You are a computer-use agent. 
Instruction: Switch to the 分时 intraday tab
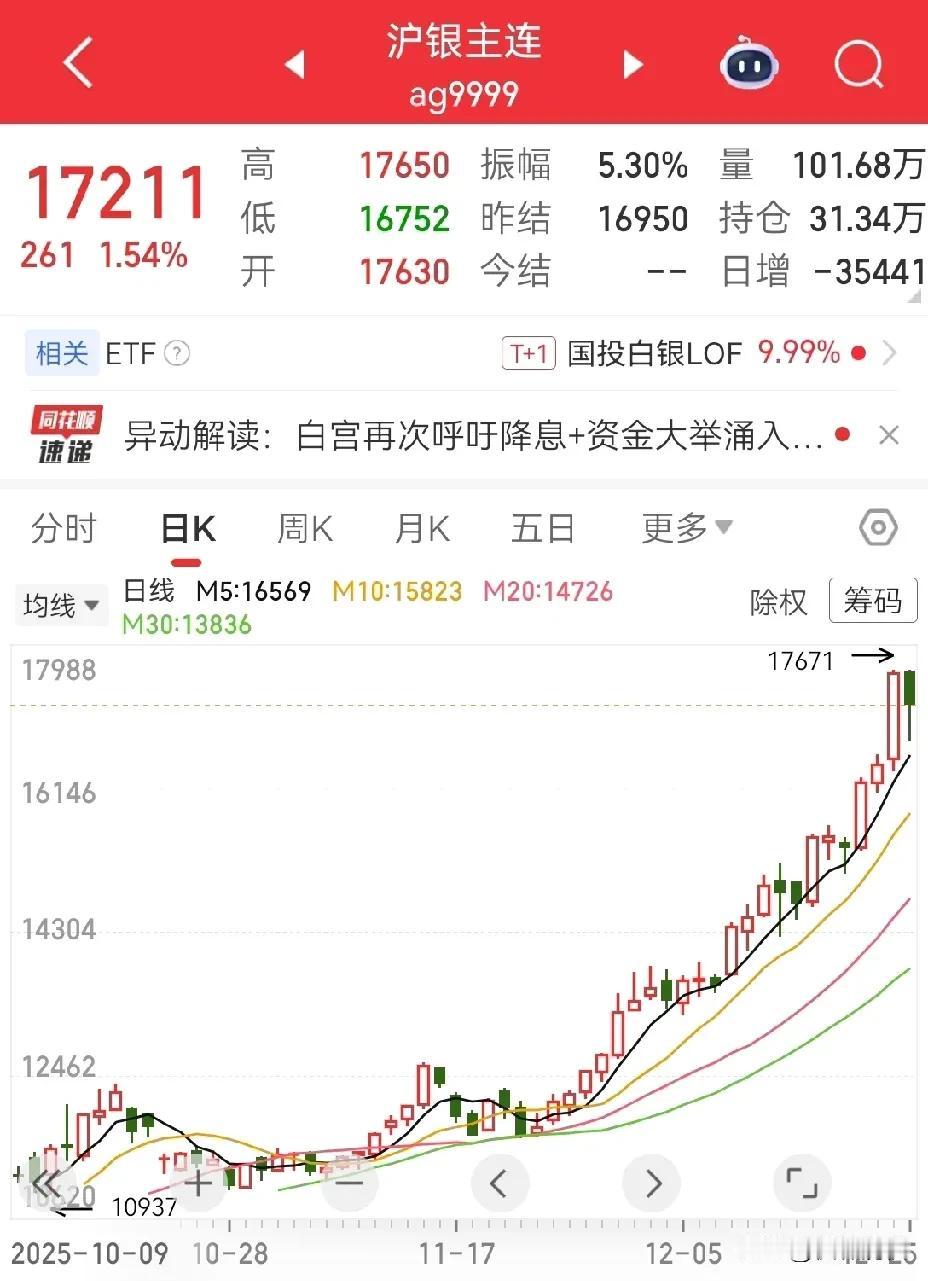pyautogui.click(x=62, y=528)
